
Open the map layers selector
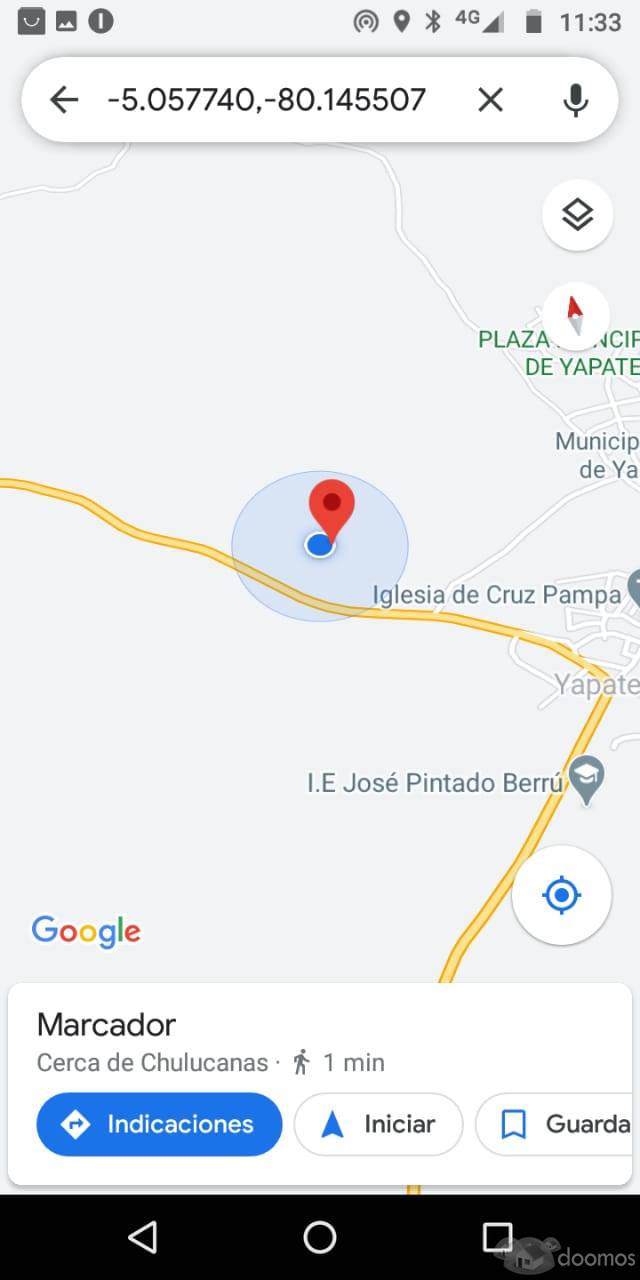(x=577, y=215)
